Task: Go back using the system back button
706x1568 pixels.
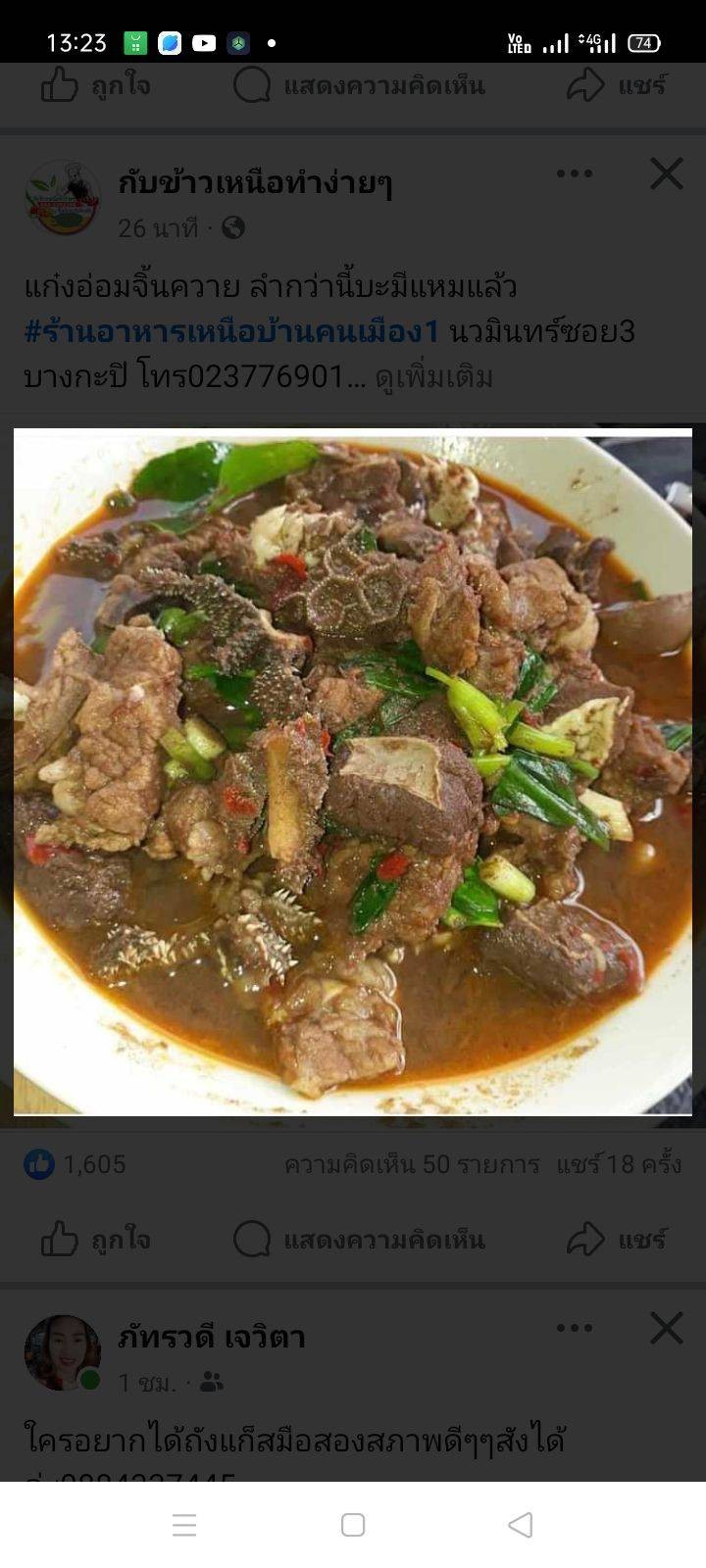Action: (521, 1525)
